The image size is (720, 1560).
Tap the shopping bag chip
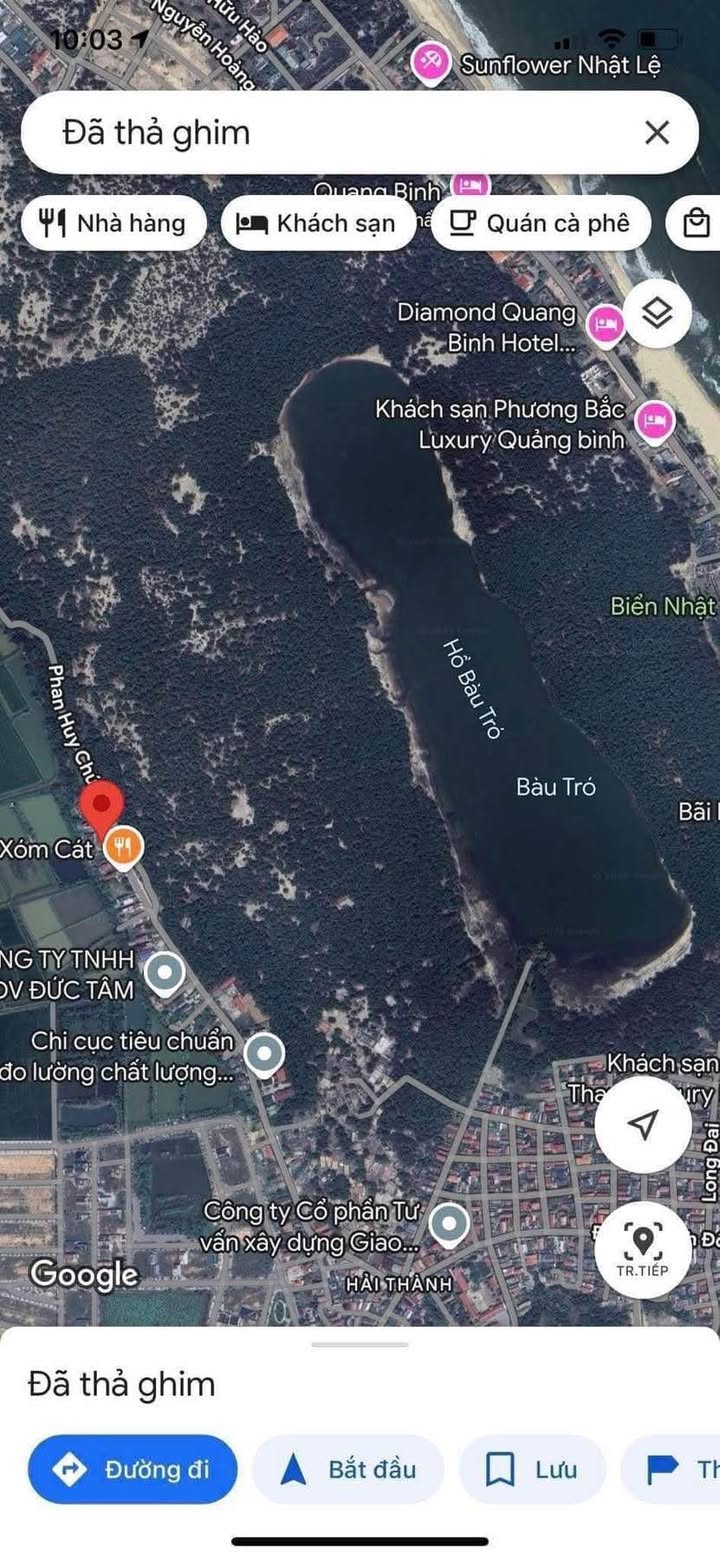tap(695, 223)
